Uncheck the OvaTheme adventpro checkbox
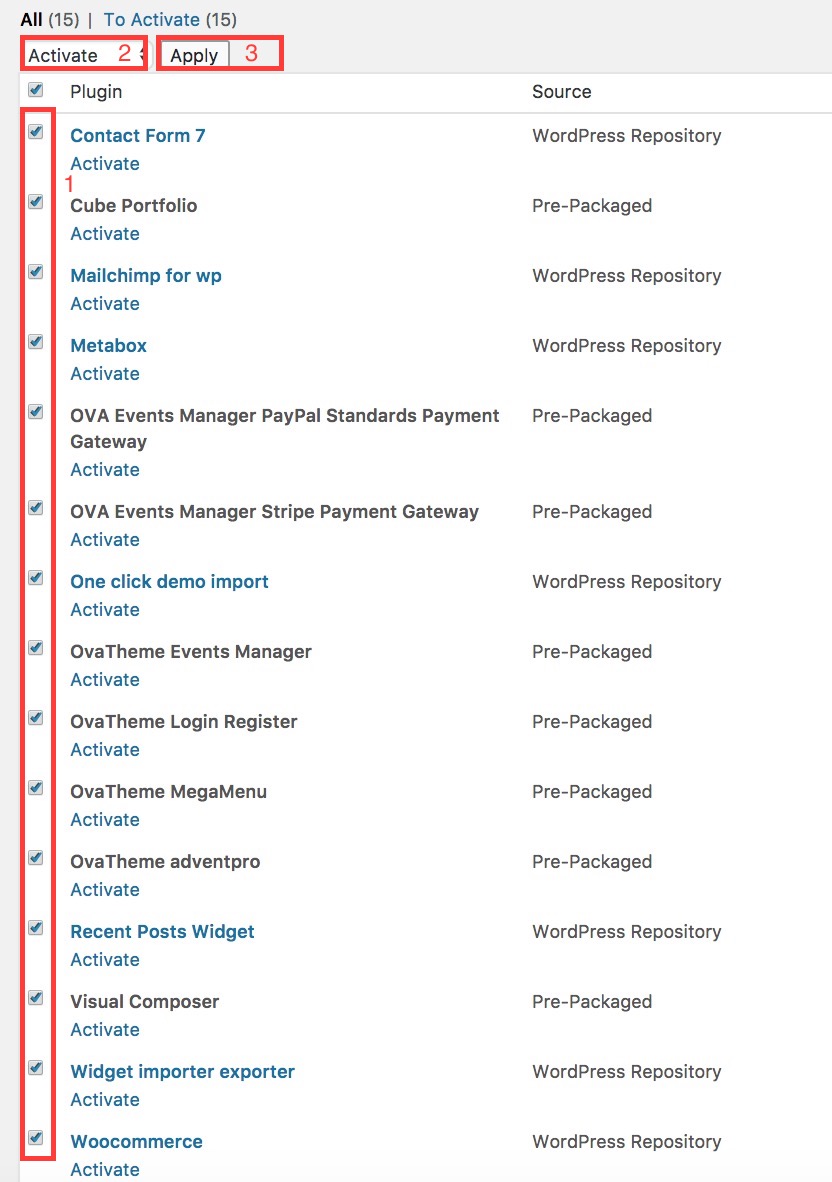 pyautogui.click(x=35, y=858)
